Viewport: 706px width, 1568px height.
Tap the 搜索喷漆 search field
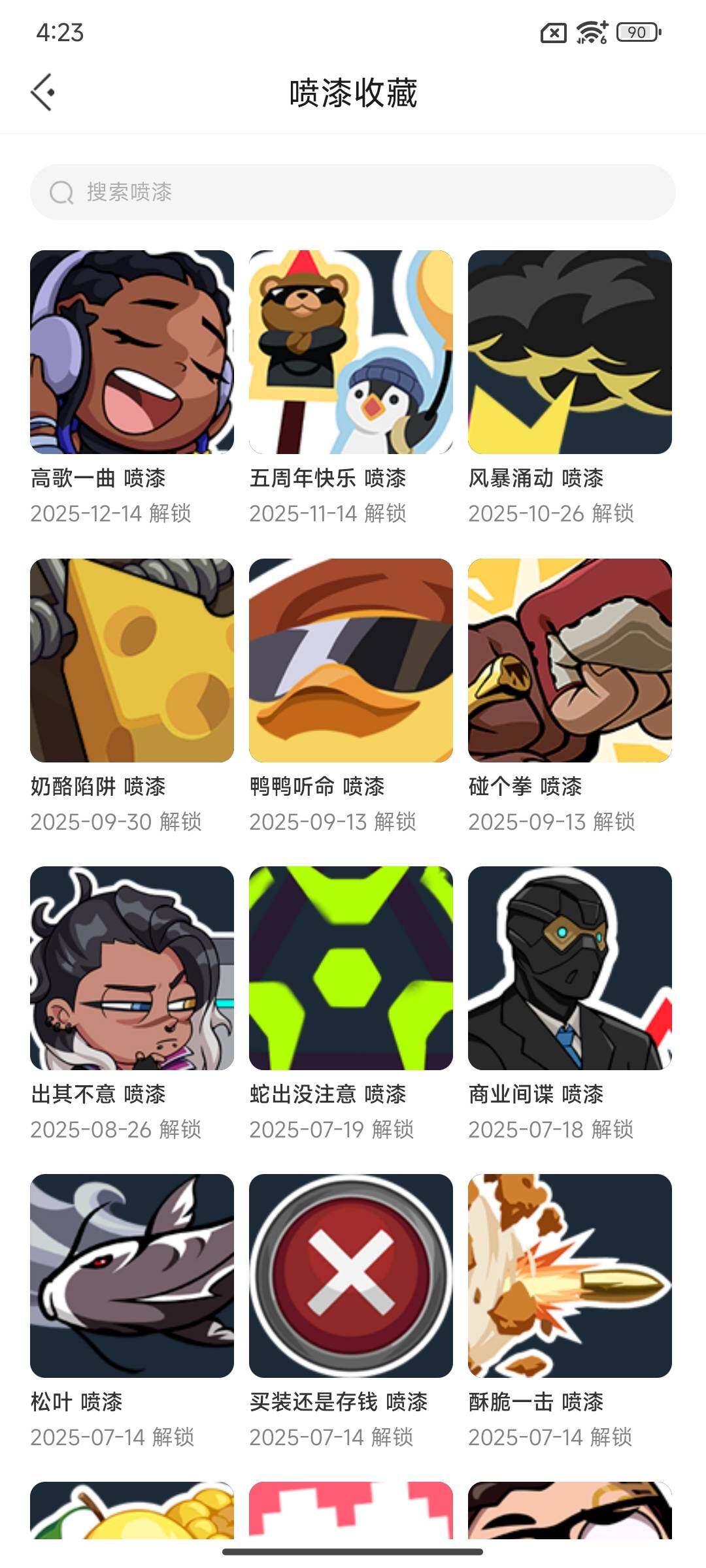353,192
